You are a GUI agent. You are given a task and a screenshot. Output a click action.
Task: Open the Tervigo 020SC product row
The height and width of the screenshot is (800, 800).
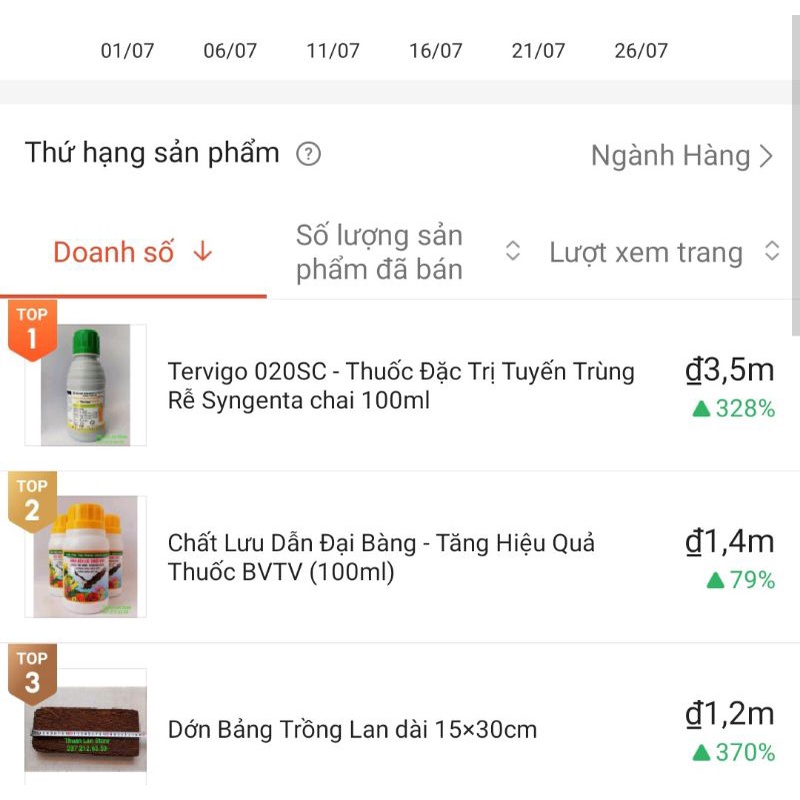[x=400, y=386]
